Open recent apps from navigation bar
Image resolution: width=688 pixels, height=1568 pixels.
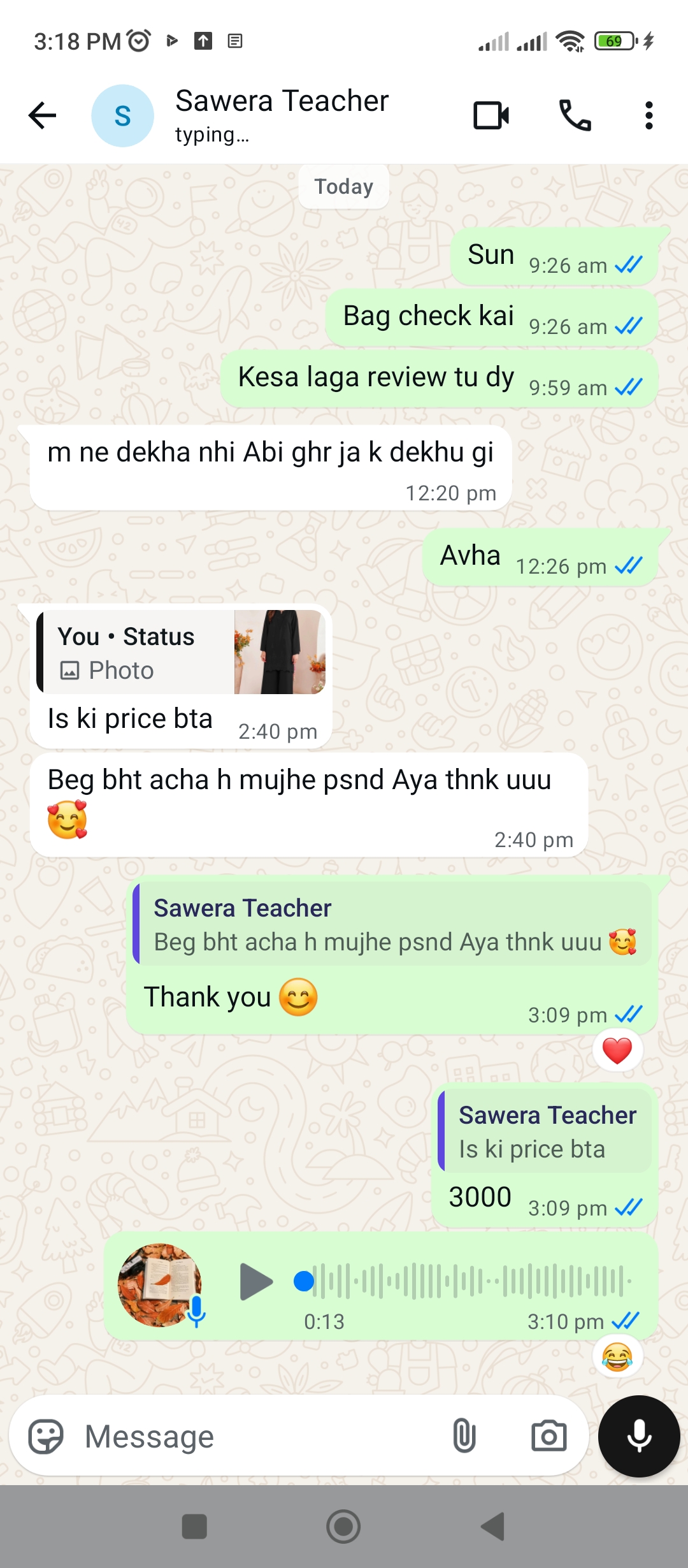[194, 1527]
